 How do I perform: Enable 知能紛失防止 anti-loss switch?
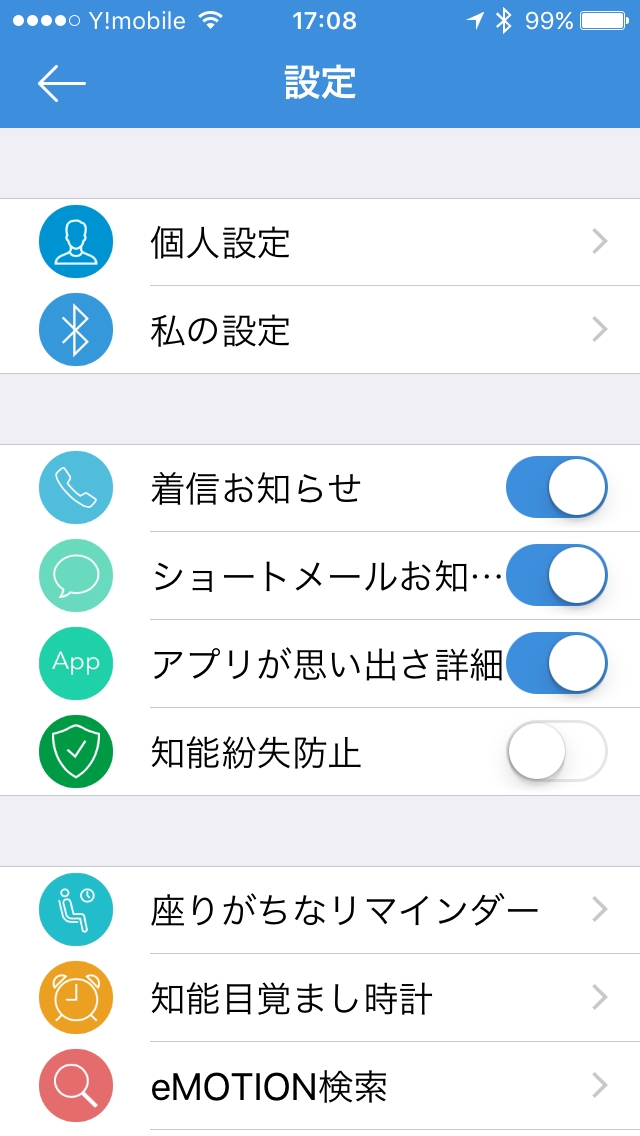(556, 752)
